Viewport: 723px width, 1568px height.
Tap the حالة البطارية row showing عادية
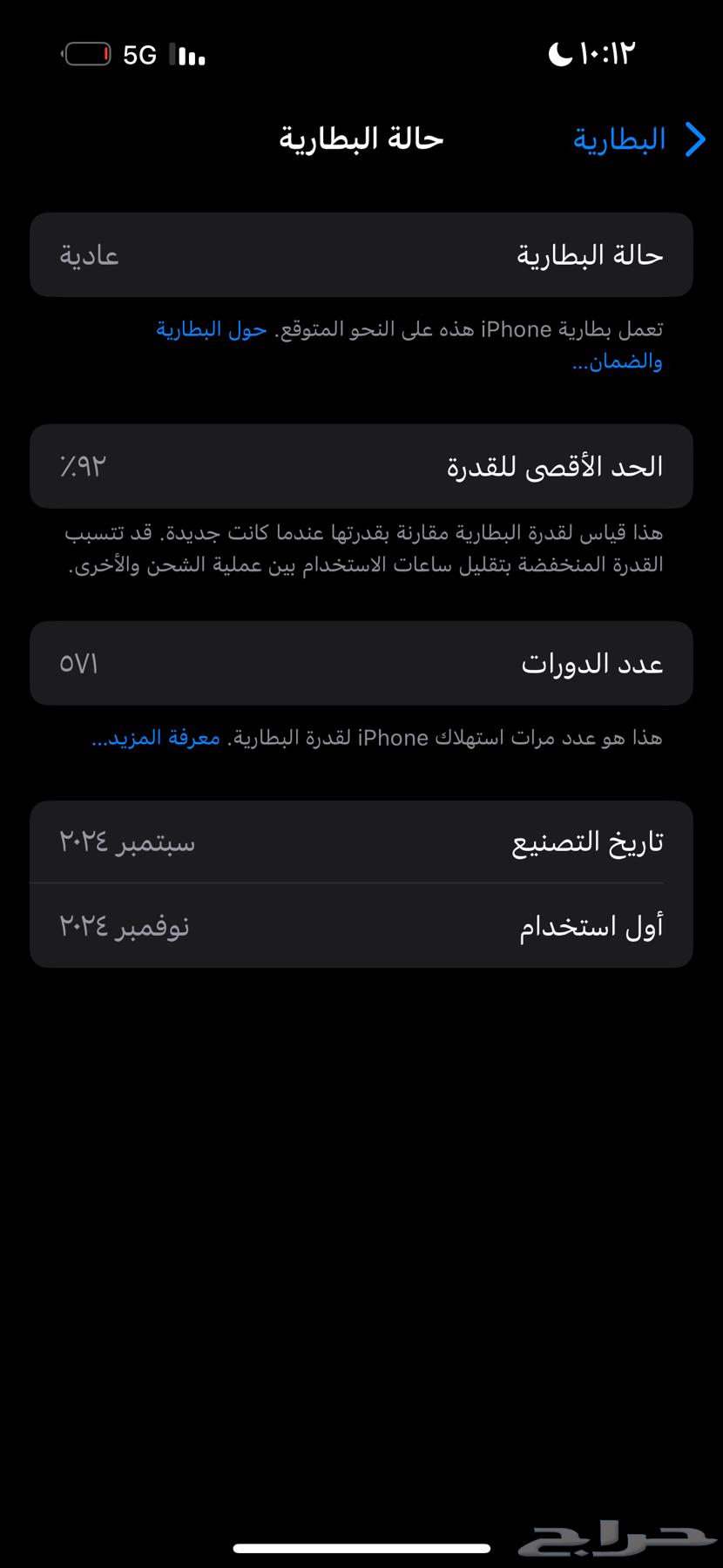361,253
